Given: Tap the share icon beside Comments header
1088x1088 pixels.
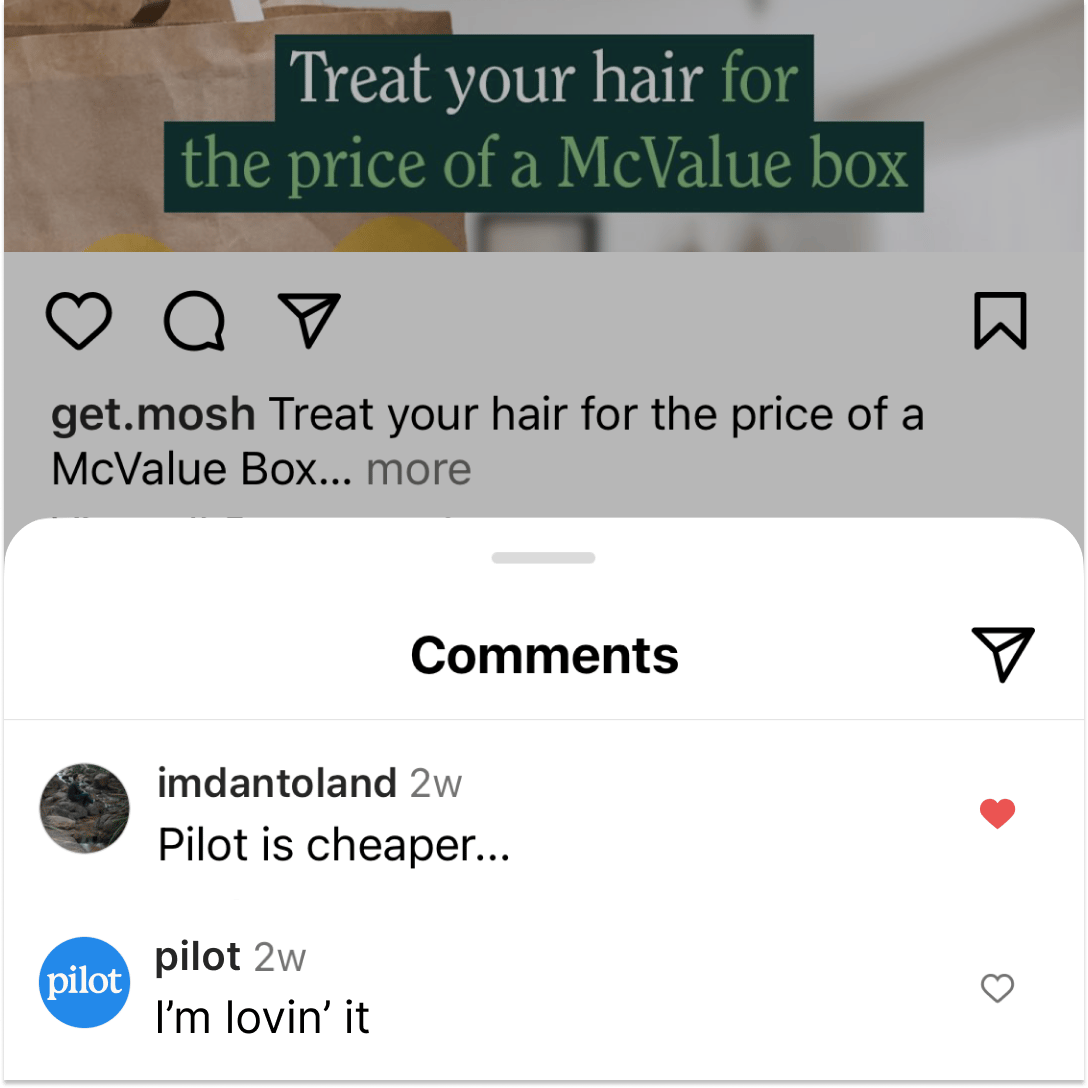Looking at the screenshot, I should (1002, 655).
